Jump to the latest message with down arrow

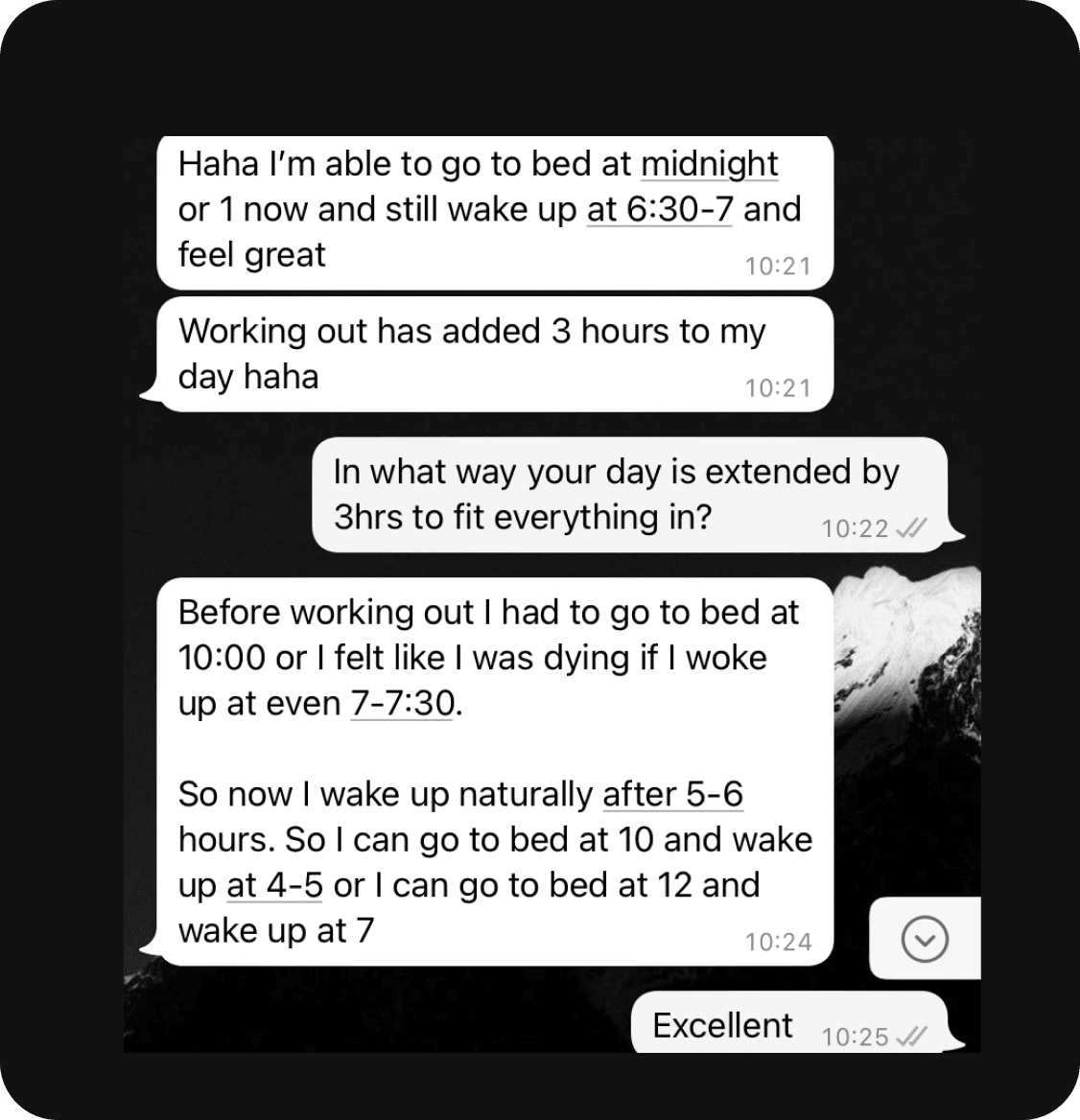tap(925, 940)
